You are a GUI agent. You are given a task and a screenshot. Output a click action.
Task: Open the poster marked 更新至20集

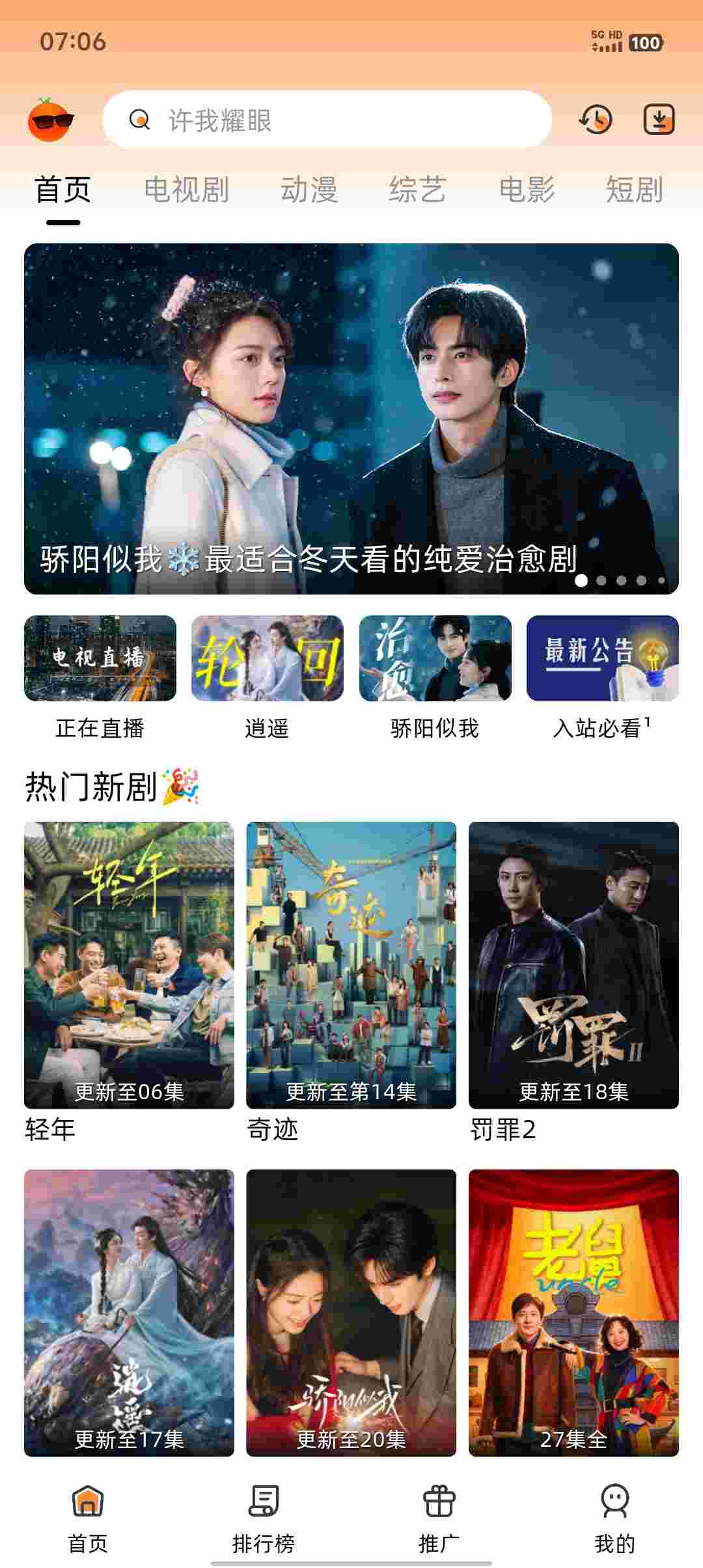[351, 1312]
